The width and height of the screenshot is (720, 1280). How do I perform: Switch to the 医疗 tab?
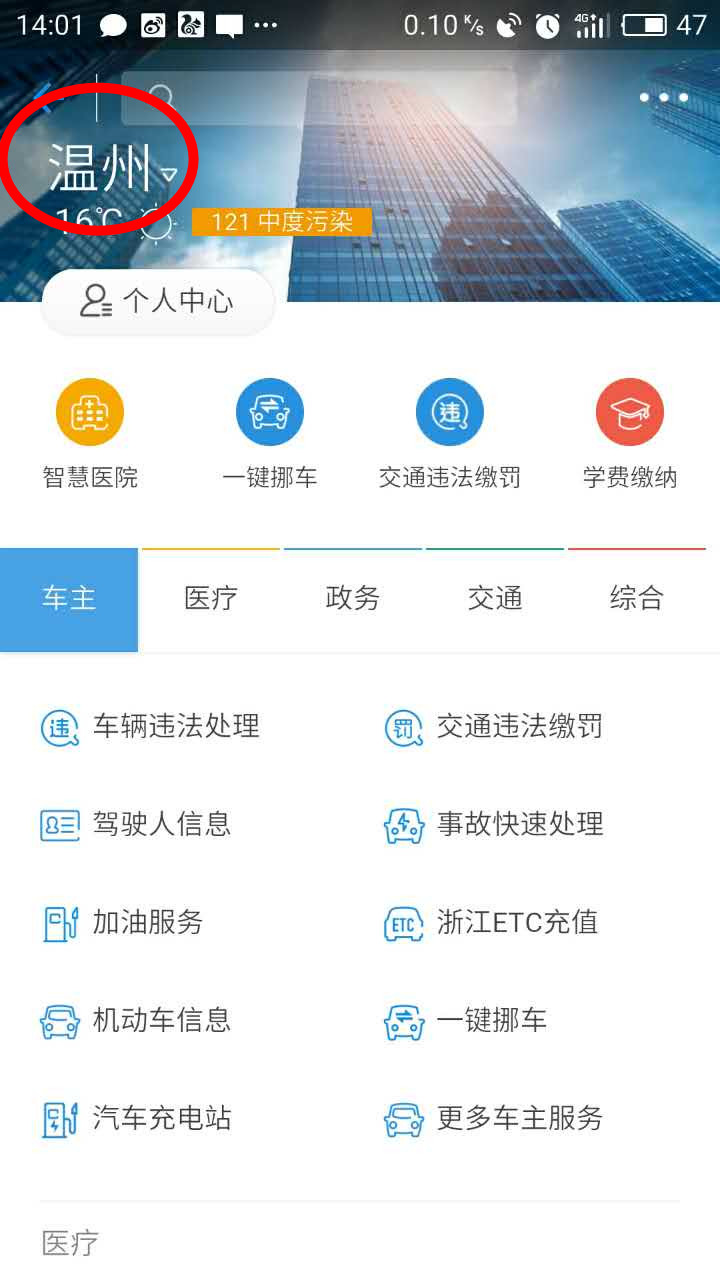pos(210,598)
